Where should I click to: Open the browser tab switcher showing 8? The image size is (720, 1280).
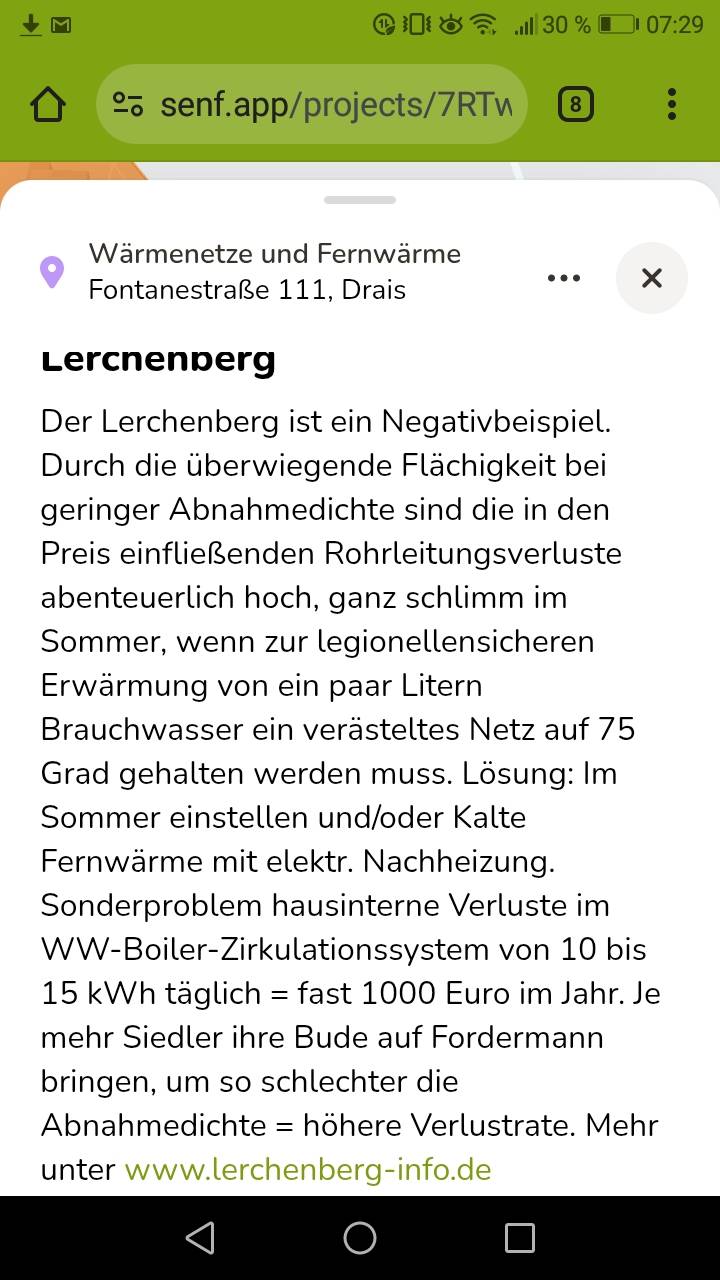[x=575, y=104]
